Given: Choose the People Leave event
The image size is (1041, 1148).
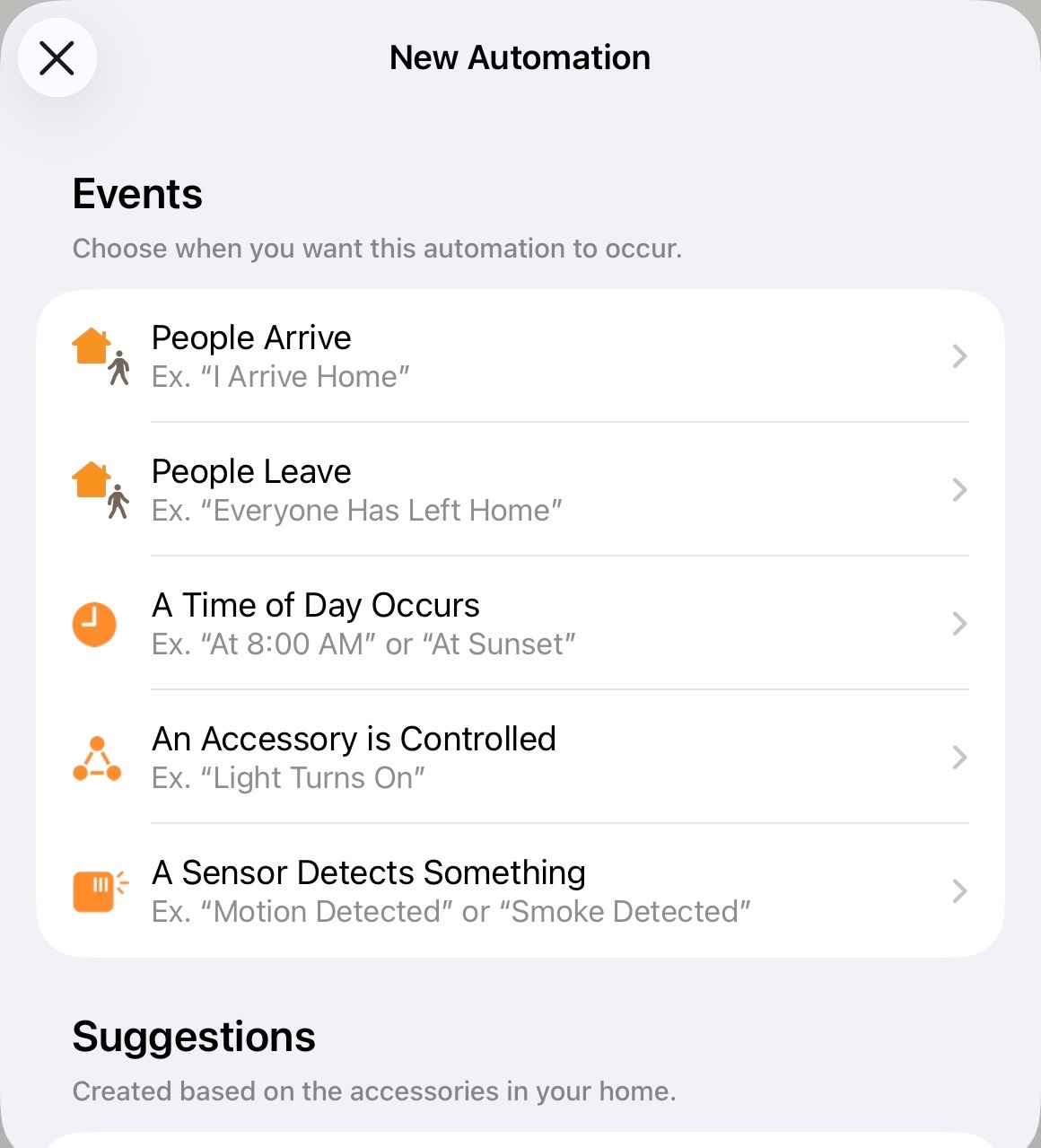Looking at the screenshot, I should tap(520, 490).
